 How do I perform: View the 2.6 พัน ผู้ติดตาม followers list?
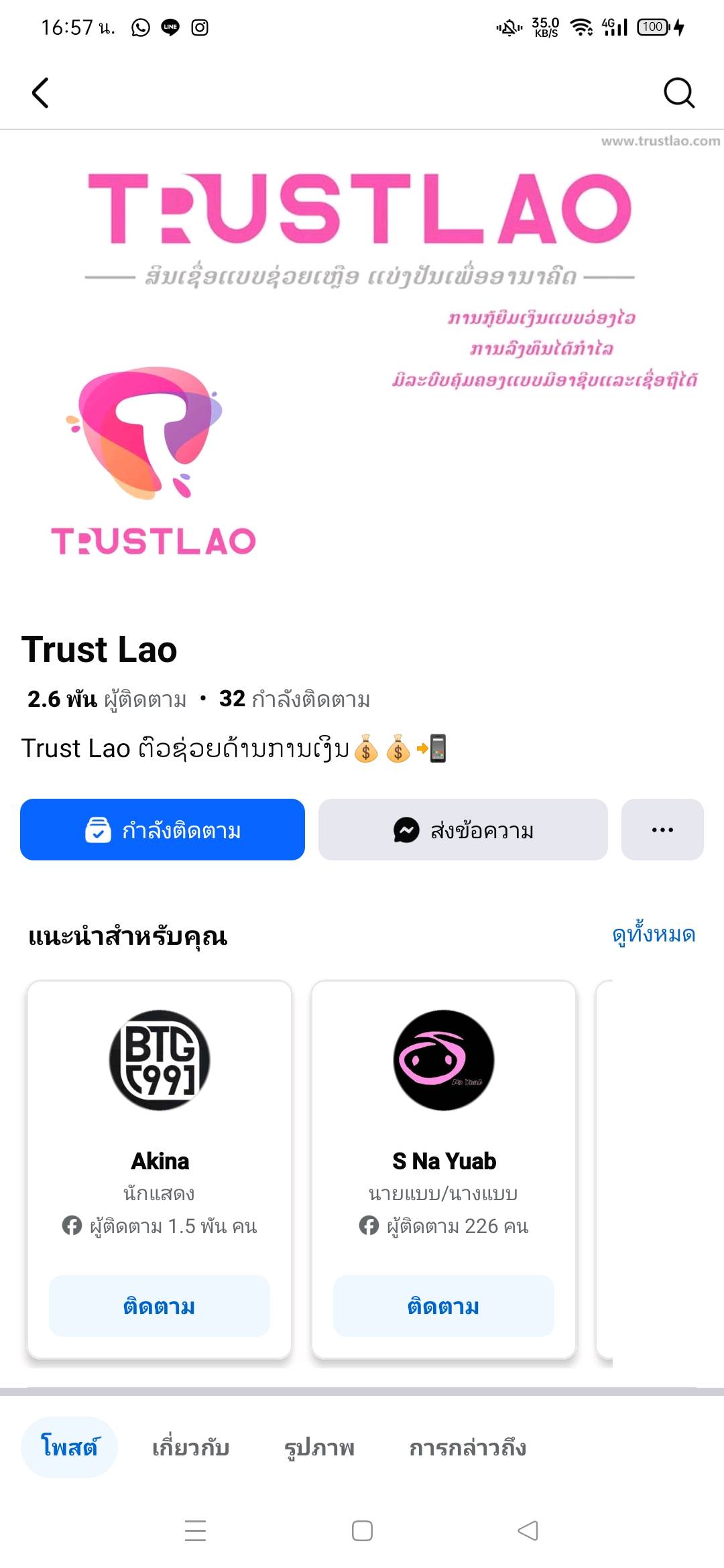(x=107, y=699)
